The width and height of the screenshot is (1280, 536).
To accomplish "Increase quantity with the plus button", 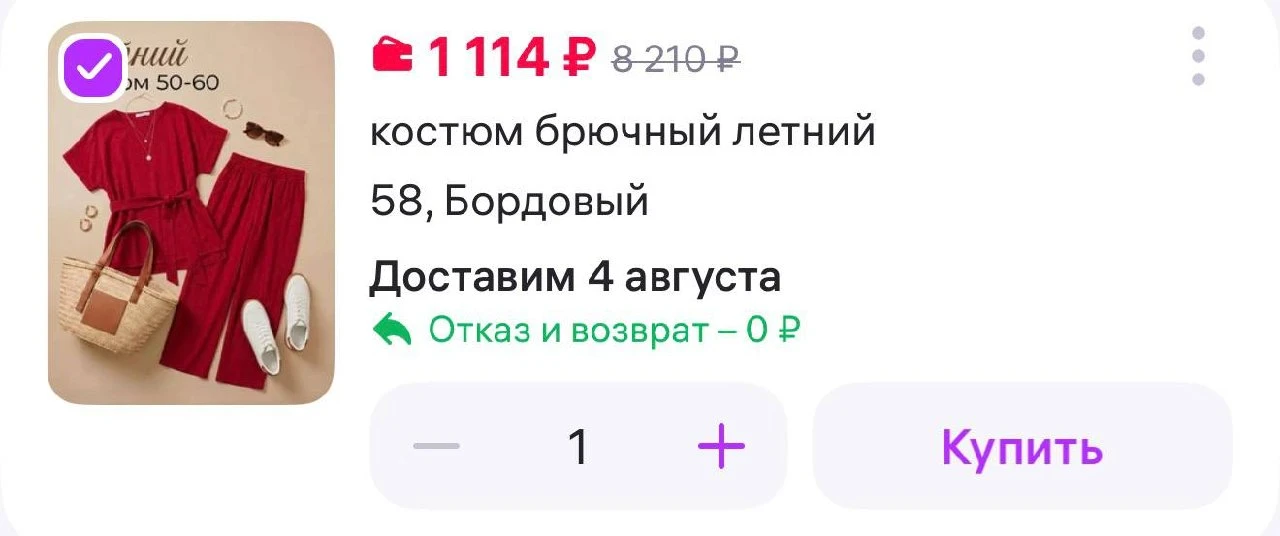I will [721, 446].
